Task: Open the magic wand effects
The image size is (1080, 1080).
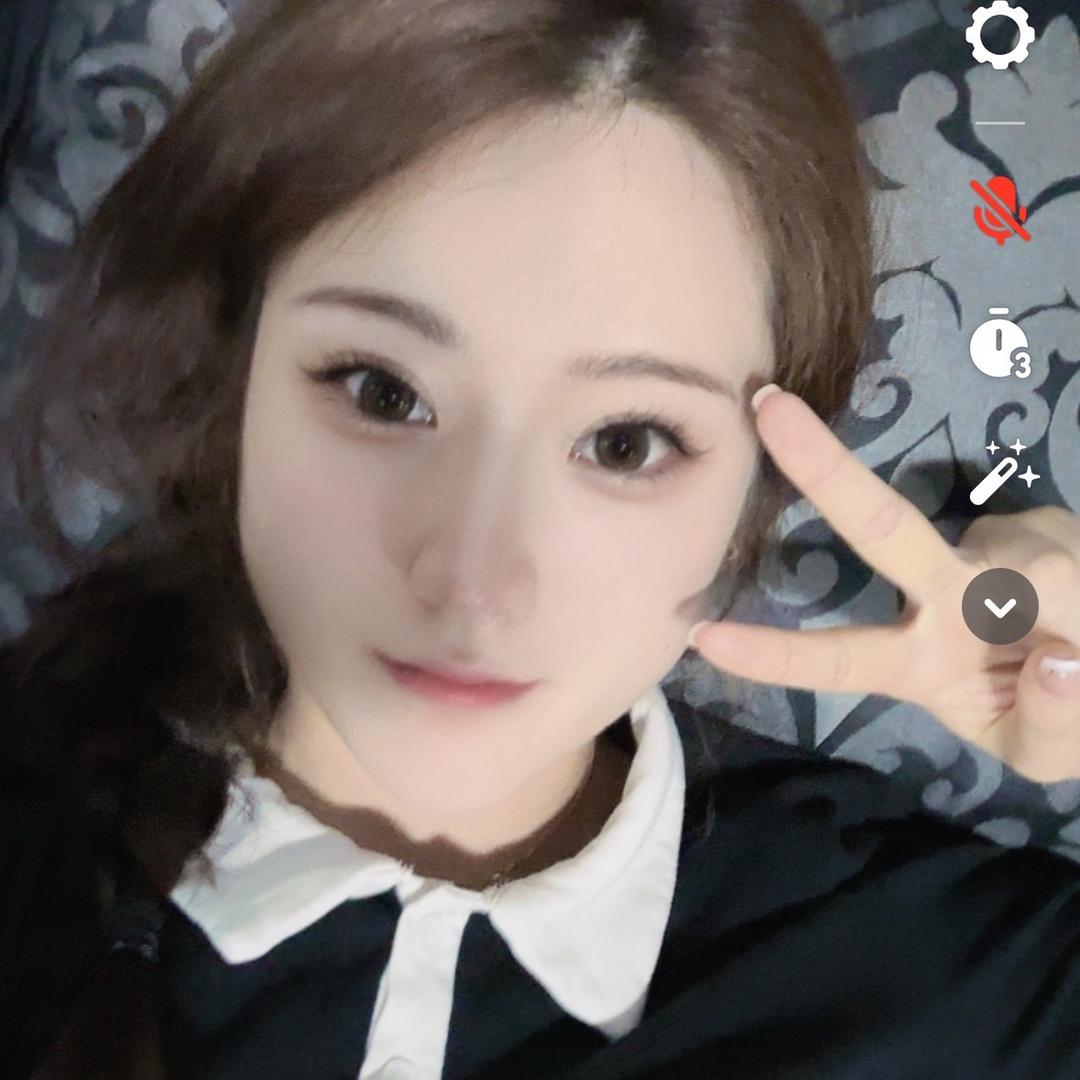Action: (x=1001, y=474)
